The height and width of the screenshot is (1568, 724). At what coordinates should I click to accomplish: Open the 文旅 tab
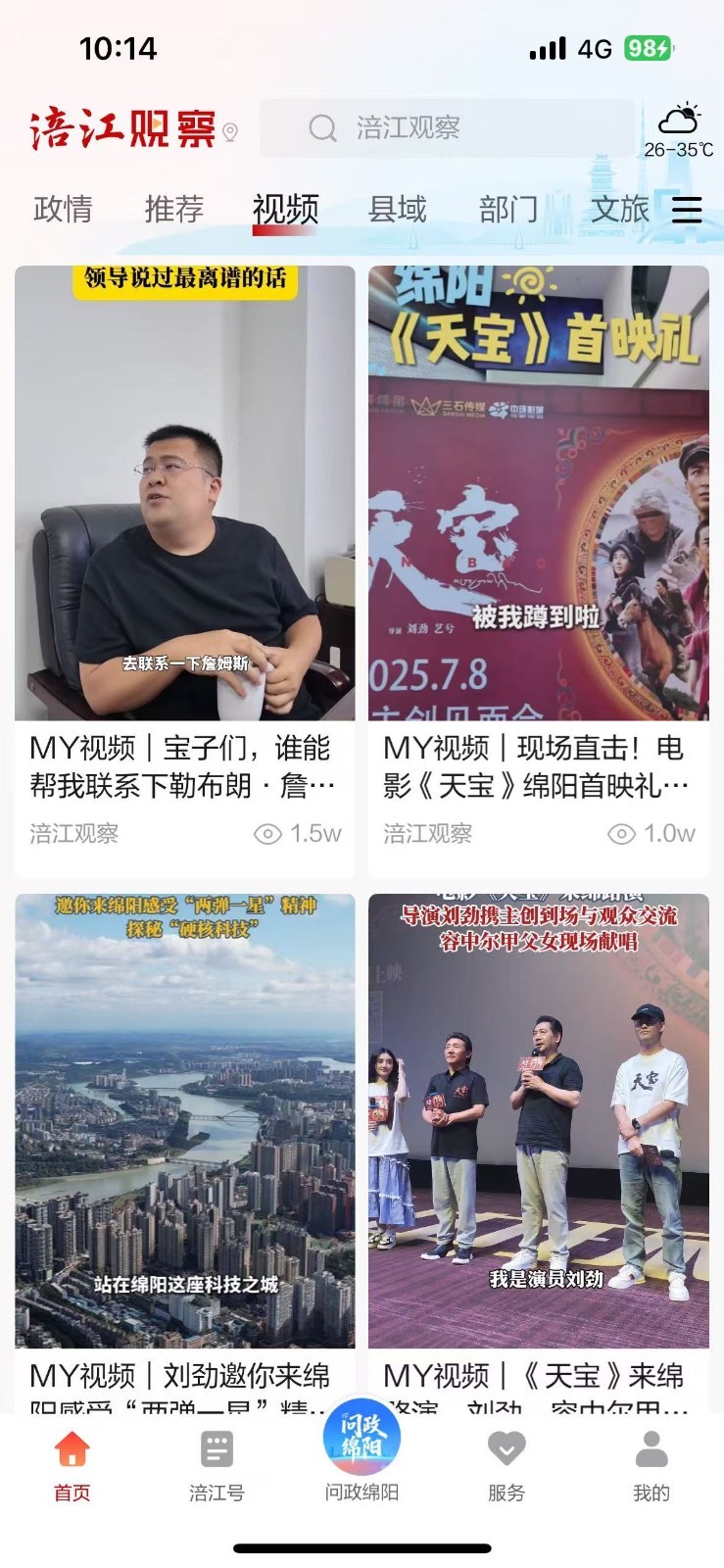(618, 210)
